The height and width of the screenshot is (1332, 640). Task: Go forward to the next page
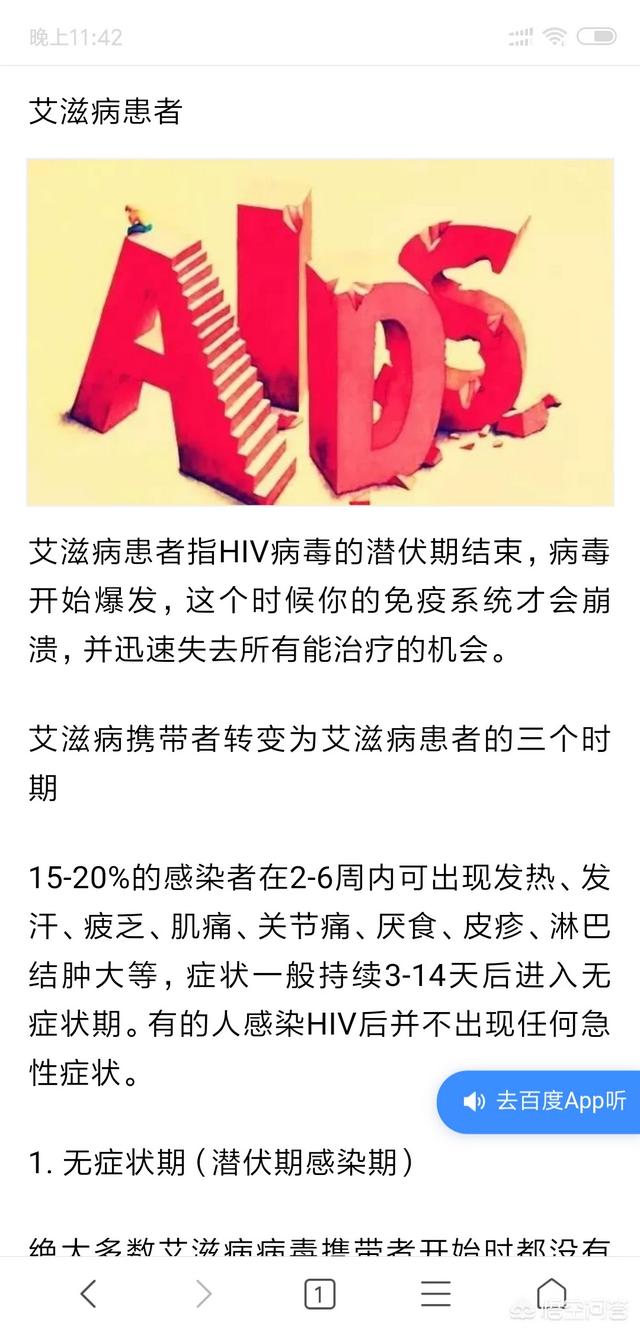click(204, 1294)
